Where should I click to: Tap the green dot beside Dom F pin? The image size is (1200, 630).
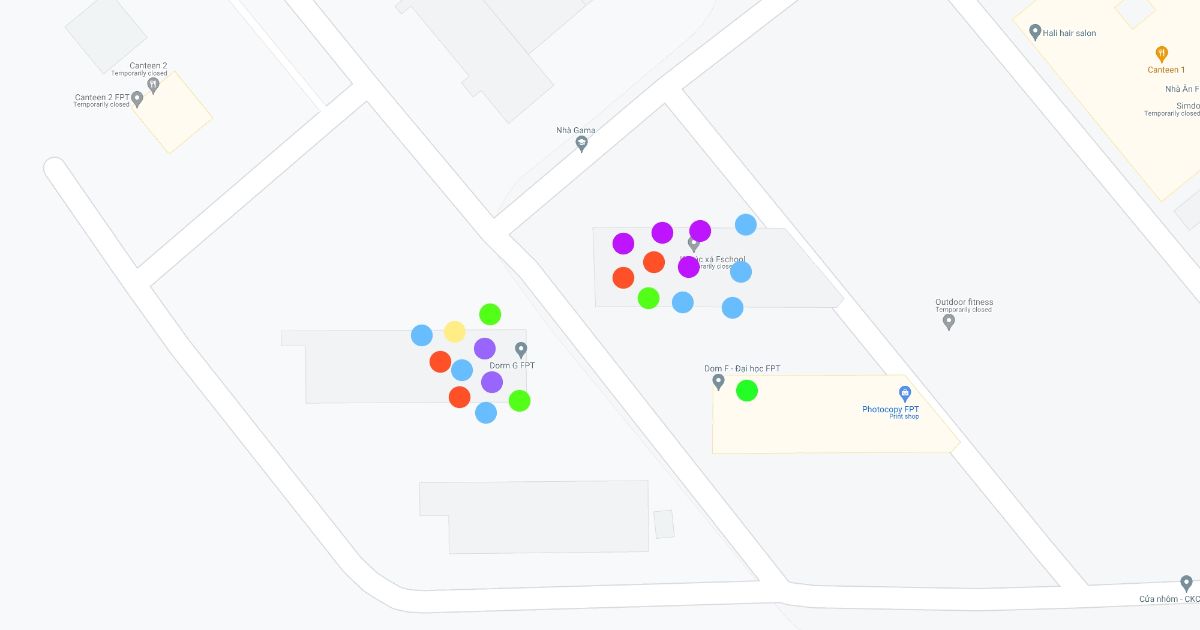tap(747, 391)
